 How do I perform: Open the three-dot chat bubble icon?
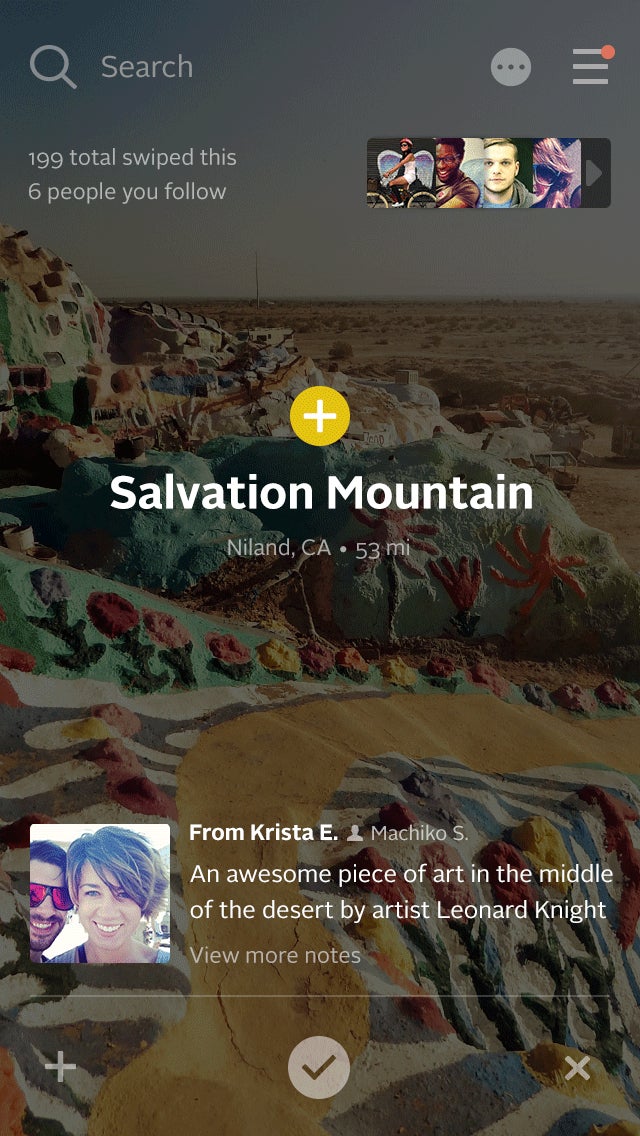511,68
